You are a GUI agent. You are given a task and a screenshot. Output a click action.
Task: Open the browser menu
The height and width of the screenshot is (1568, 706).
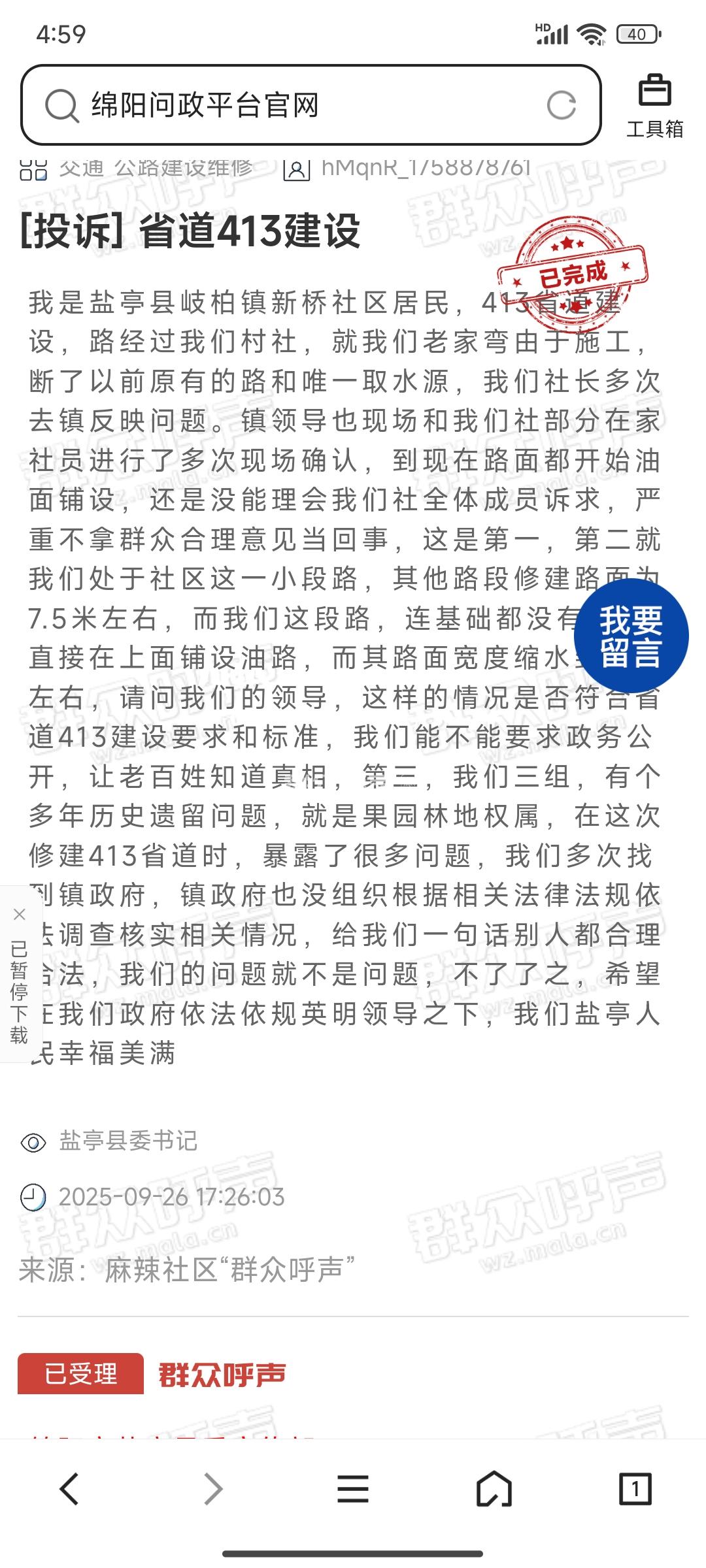(x=353, y=1490)
